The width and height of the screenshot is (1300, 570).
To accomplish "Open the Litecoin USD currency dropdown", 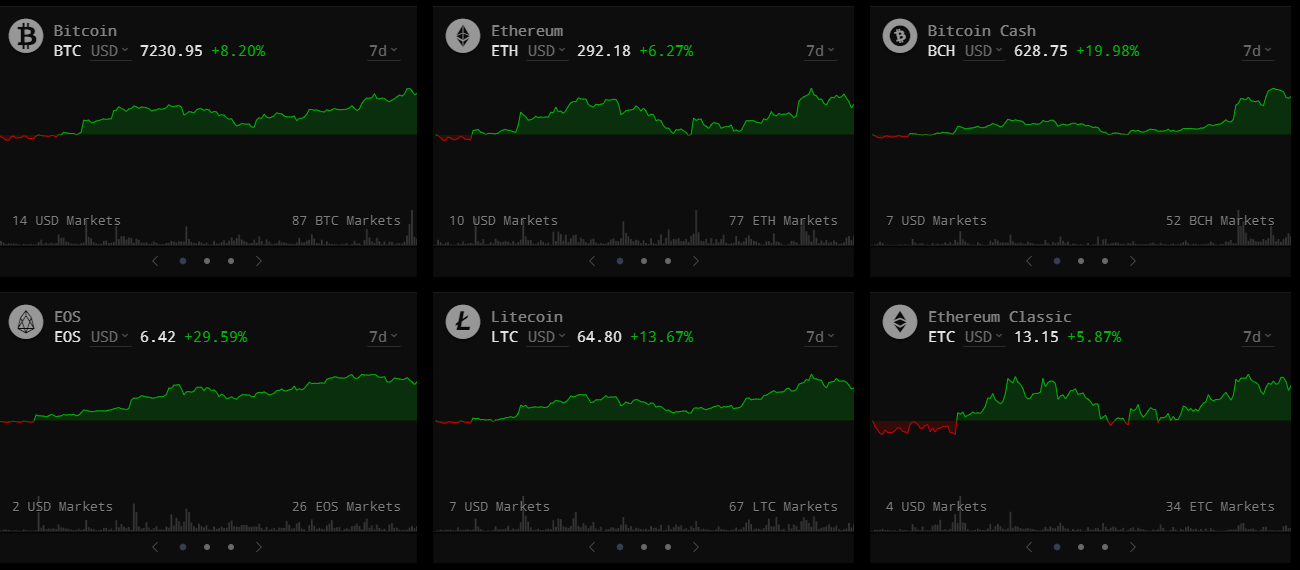I will 547,337.
